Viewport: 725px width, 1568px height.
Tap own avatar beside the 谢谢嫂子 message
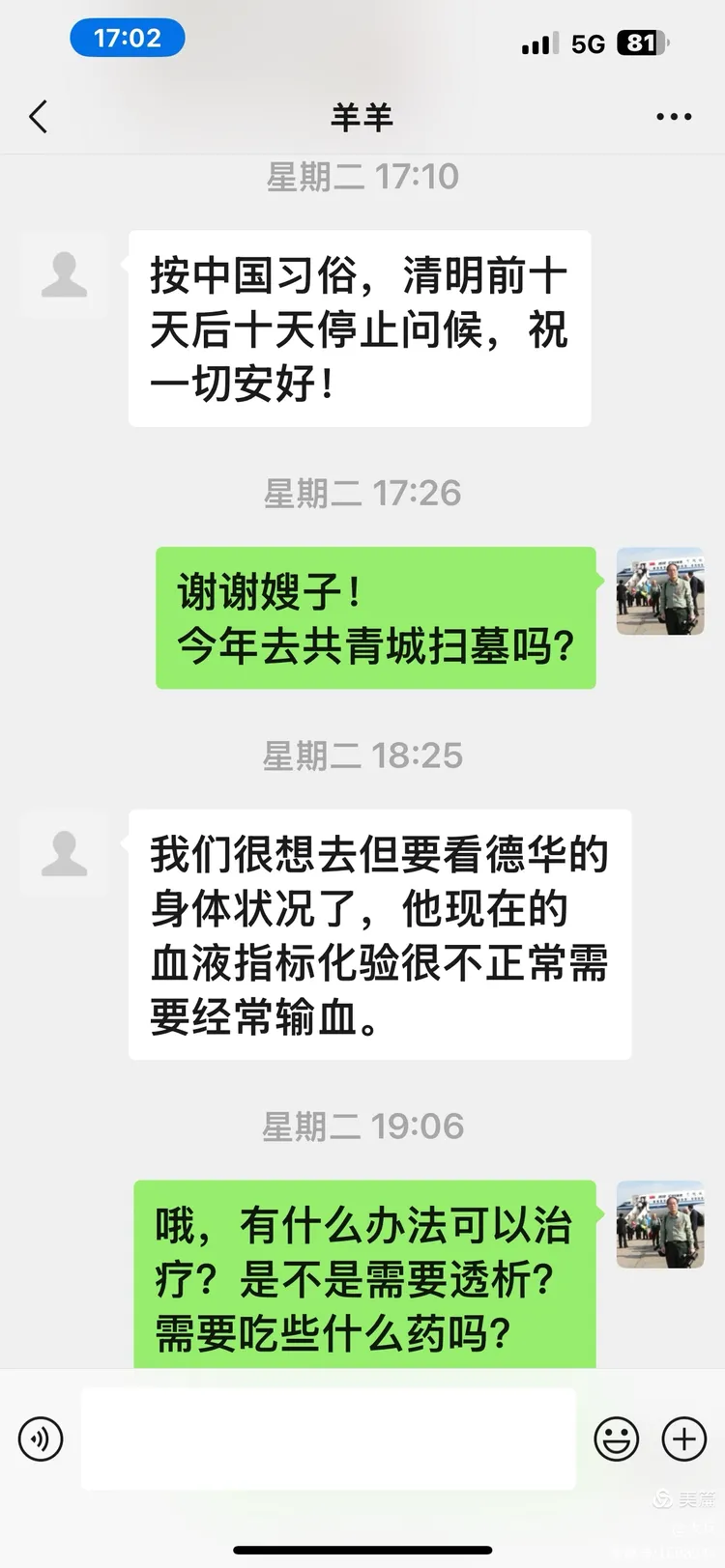tap(660, 590)
